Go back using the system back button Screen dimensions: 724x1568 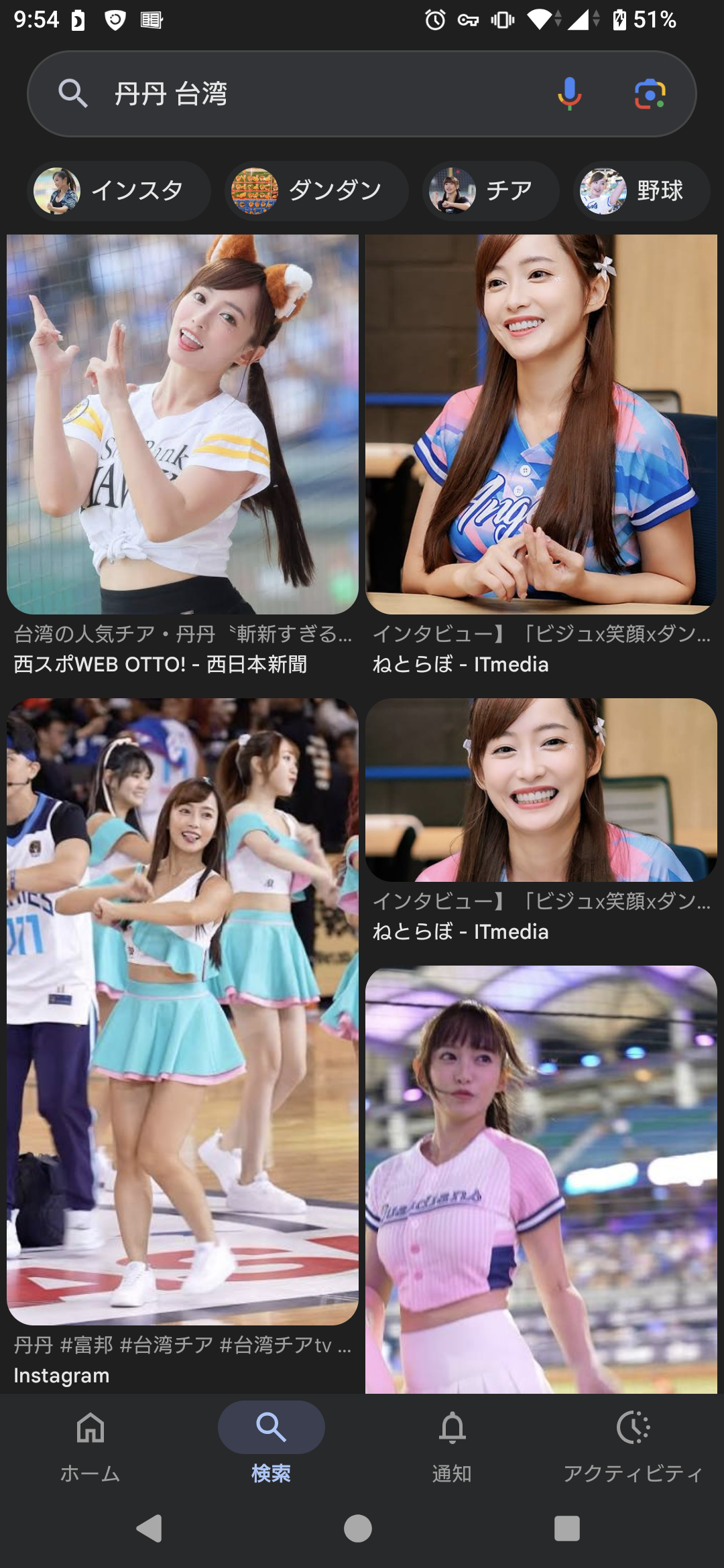pos(149,1528)
